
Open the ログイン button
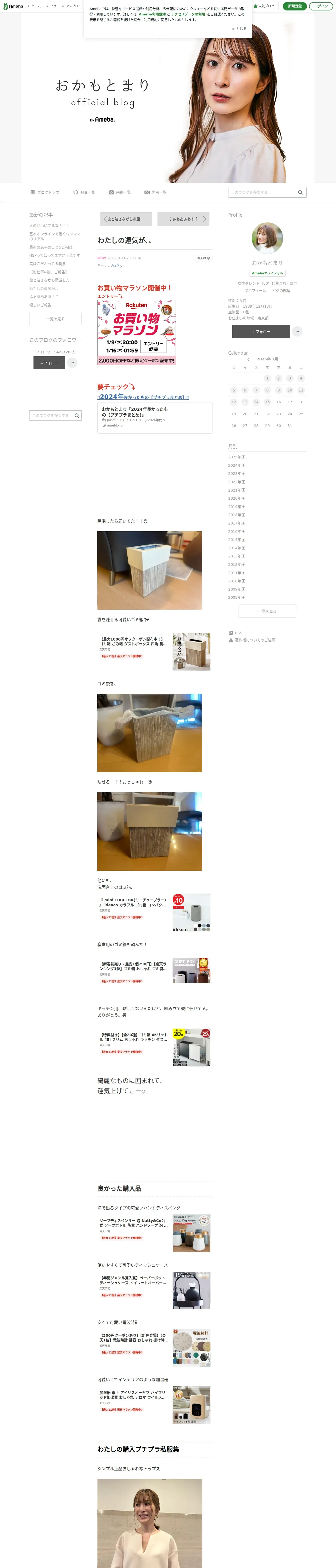tap(321, 6)
